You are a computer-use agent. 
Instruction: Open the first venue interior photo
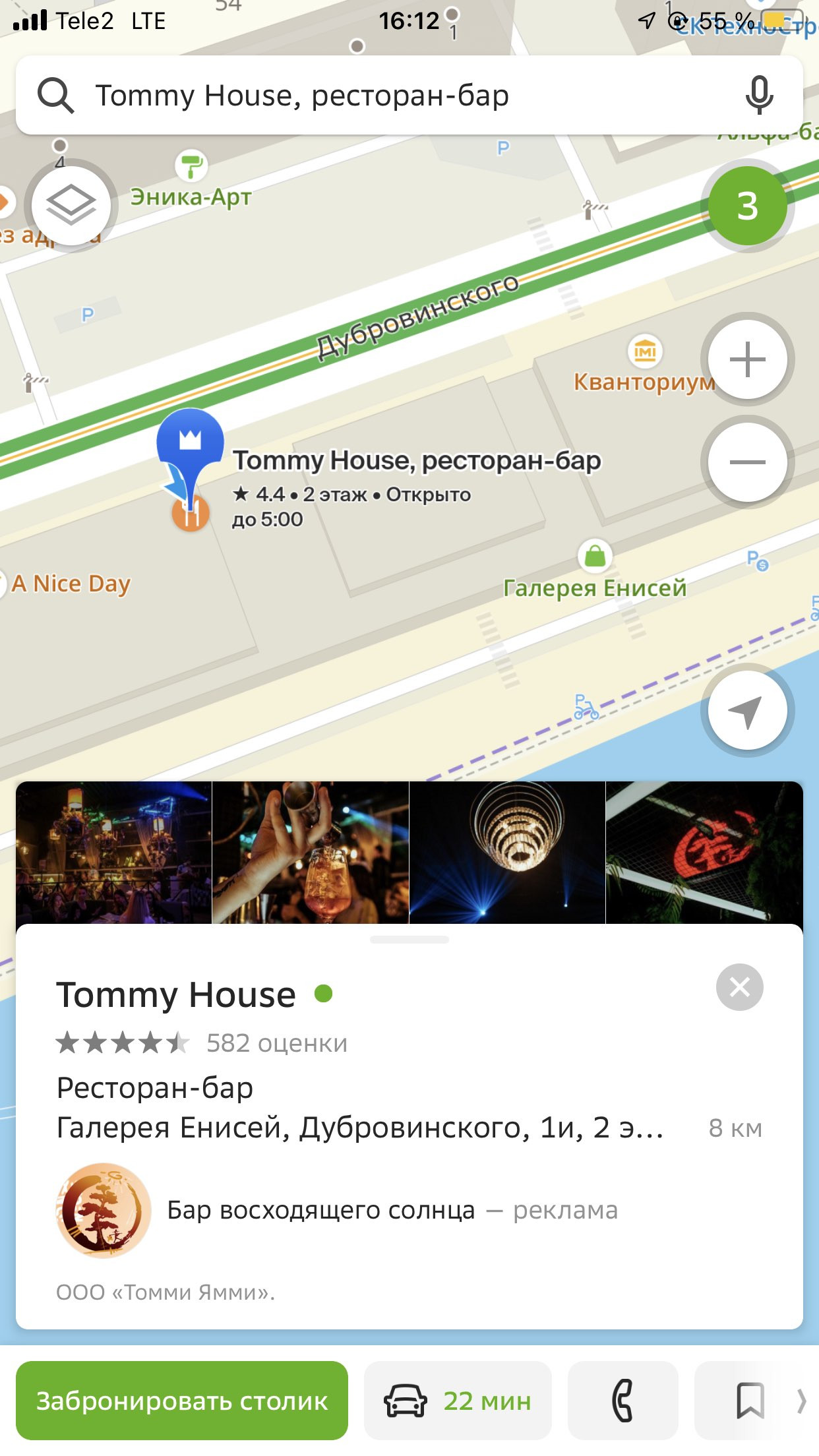coord(113,853)
